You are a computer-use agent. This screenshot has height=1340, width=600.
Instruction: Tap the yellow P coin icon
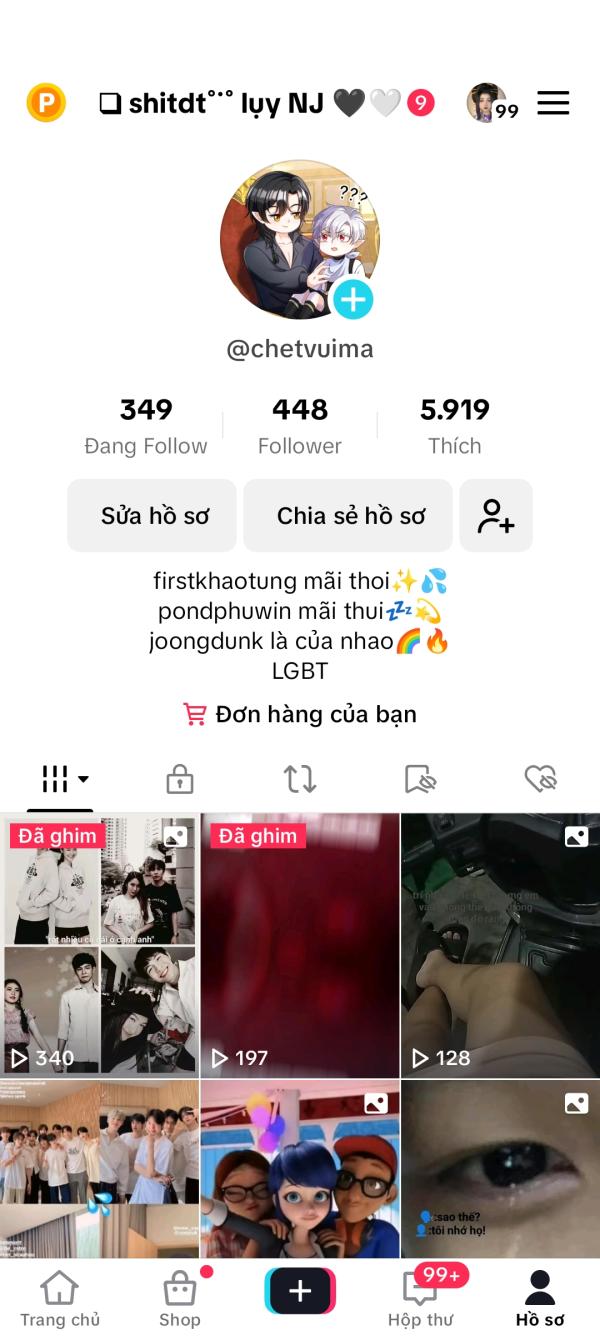tap(46, 103)
